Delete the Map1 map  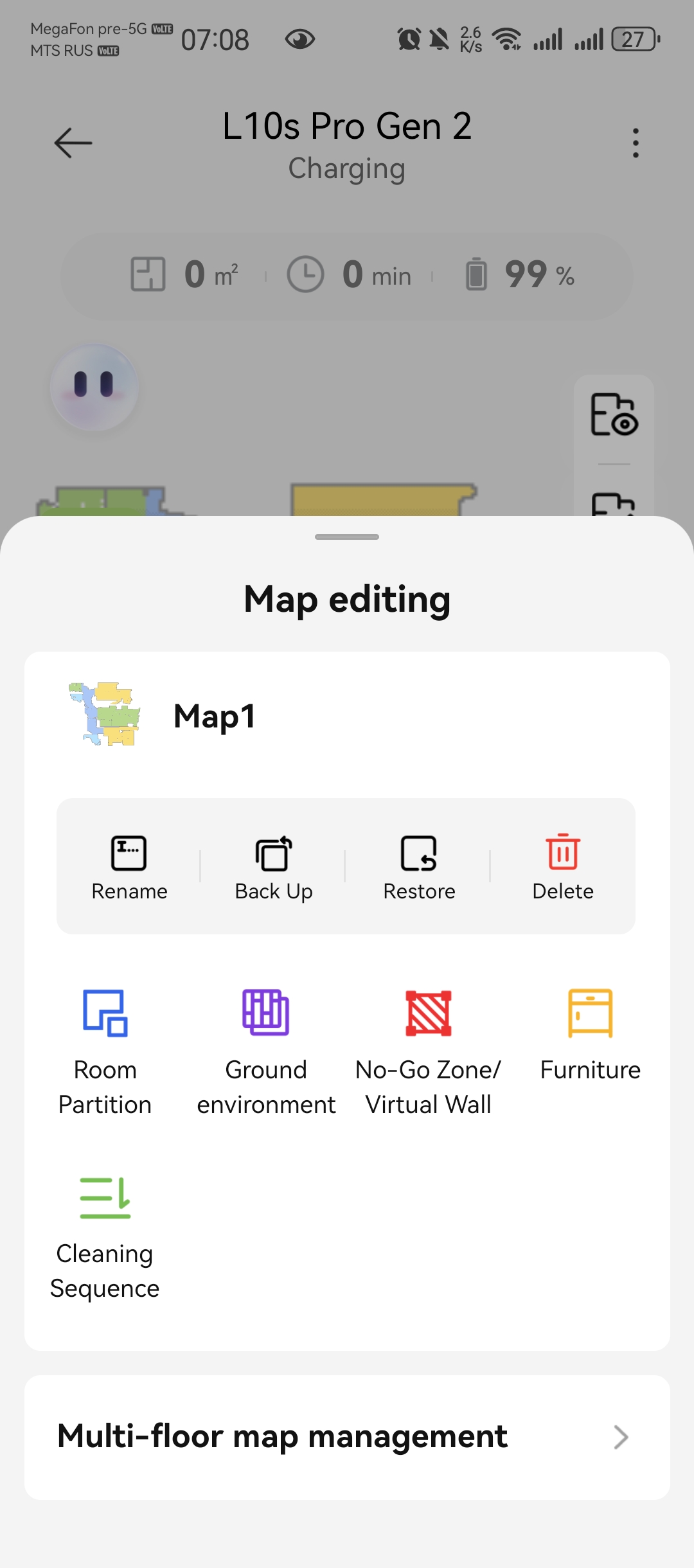[x=563, y=866]
